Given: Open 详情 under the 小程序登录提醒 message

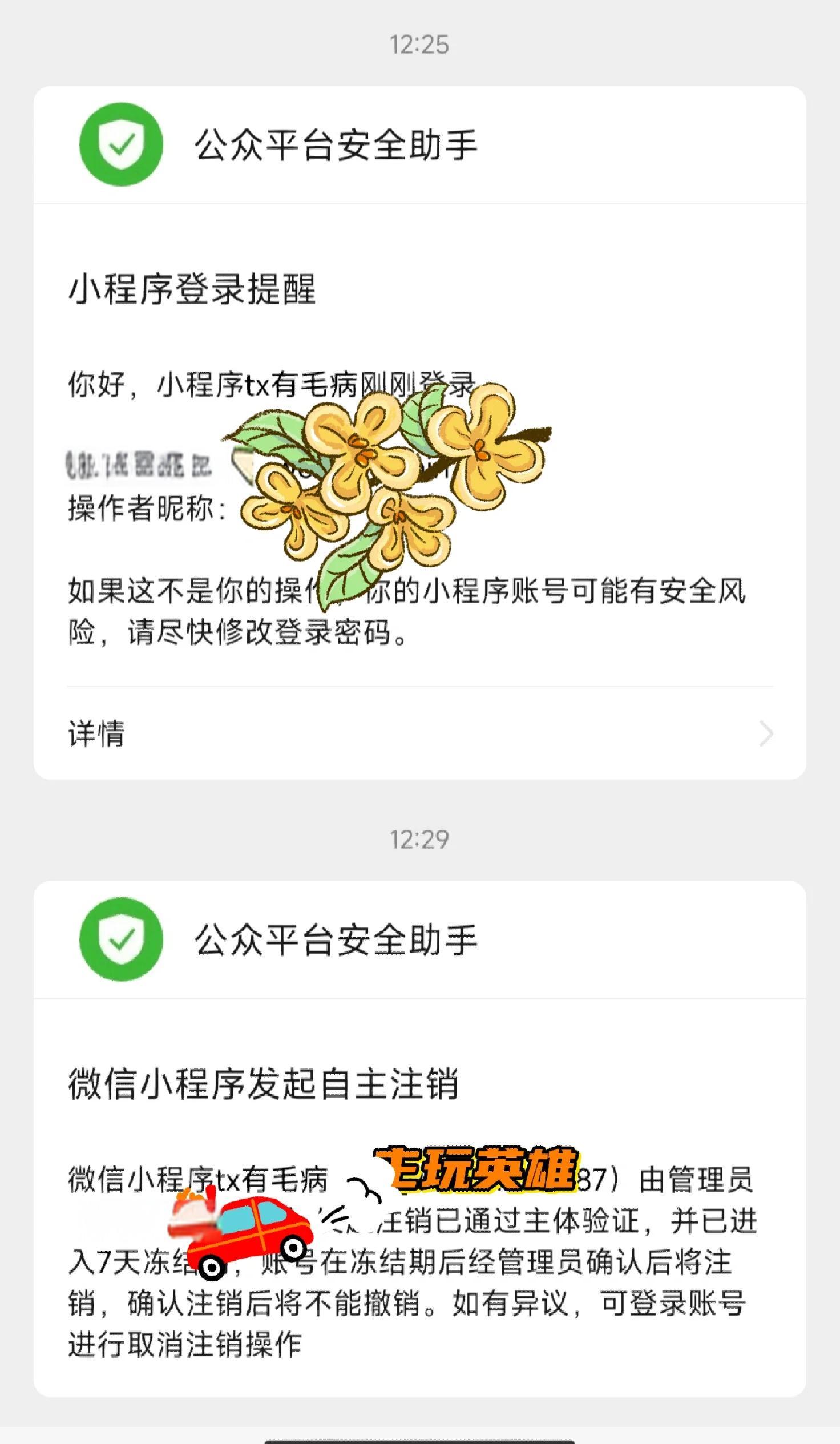Looking at the screenshot, I should point(419,733).
